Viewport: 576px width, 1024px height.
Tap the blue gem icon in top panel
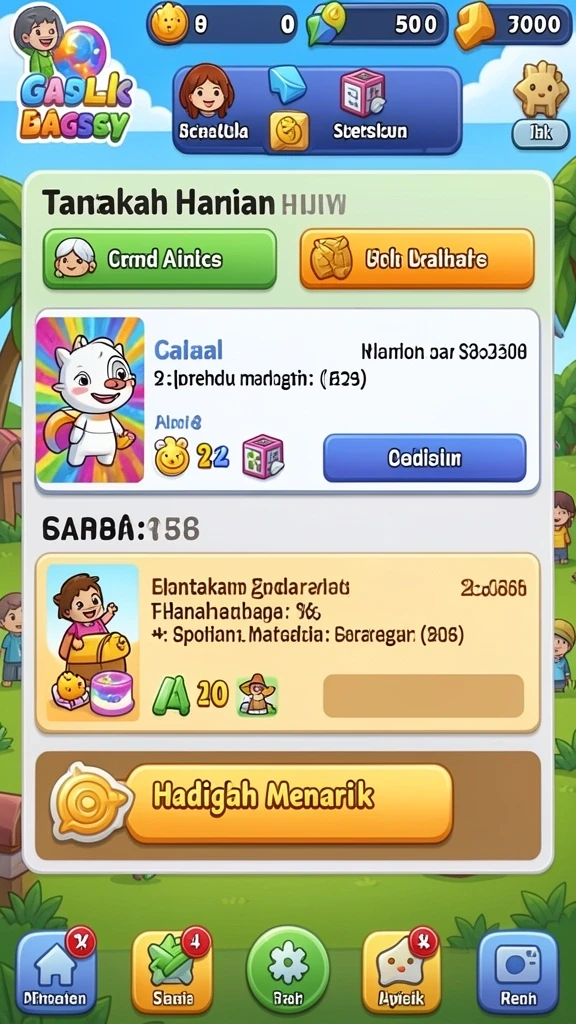tap(288, 84)
